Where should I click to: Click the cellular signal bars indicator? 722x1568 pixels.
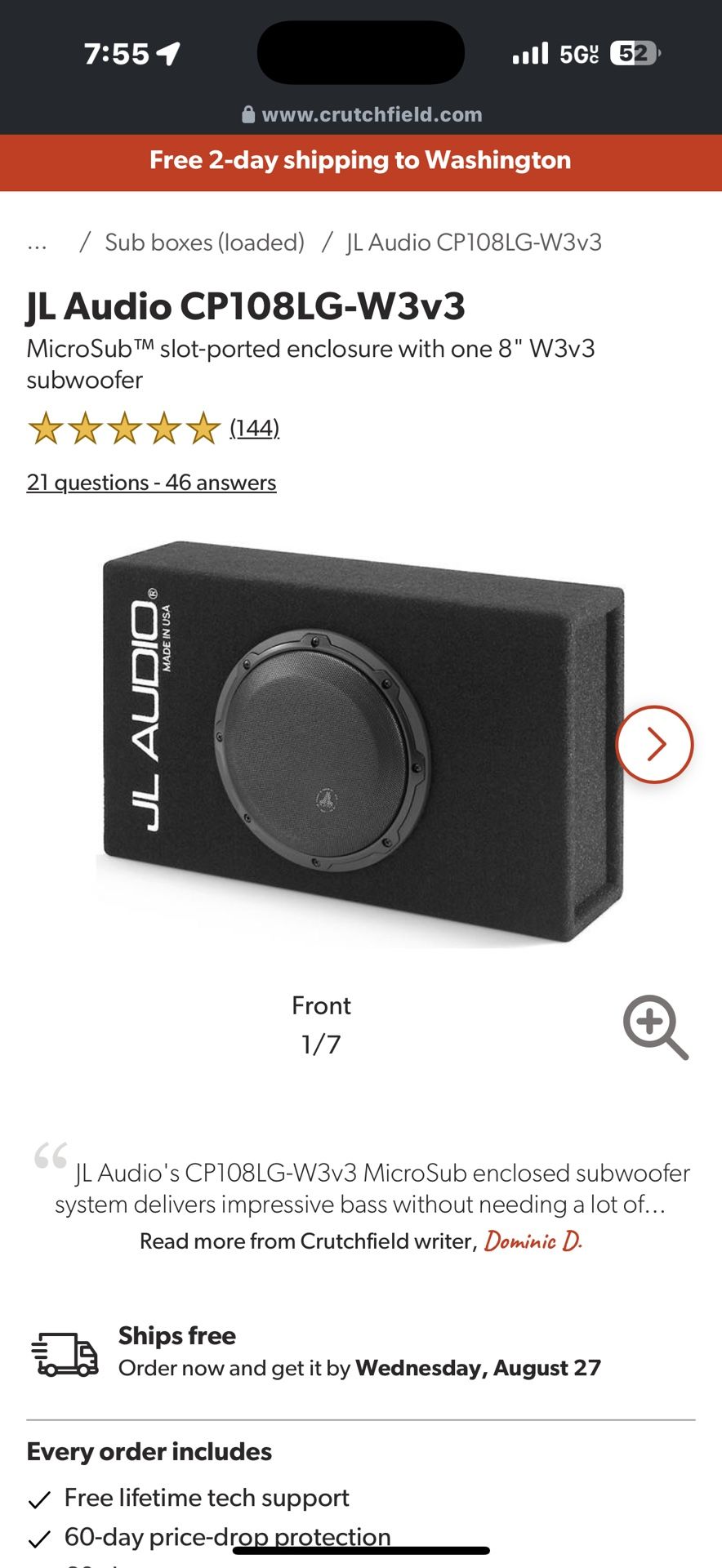tap(528, 51)
